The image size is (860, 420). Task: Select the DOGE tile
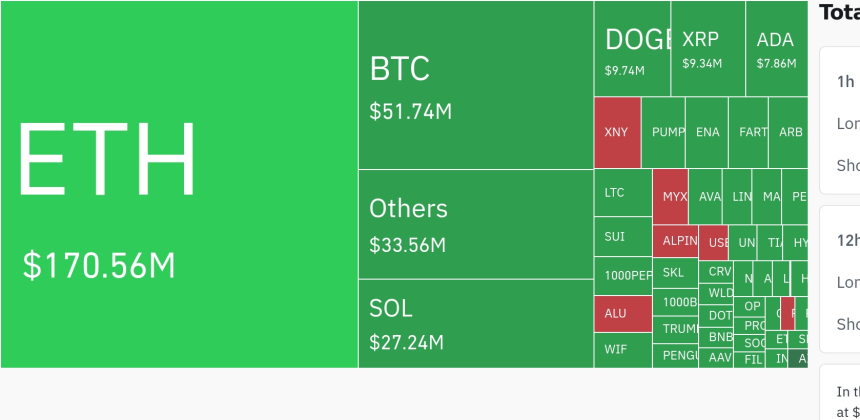(632, 49)
